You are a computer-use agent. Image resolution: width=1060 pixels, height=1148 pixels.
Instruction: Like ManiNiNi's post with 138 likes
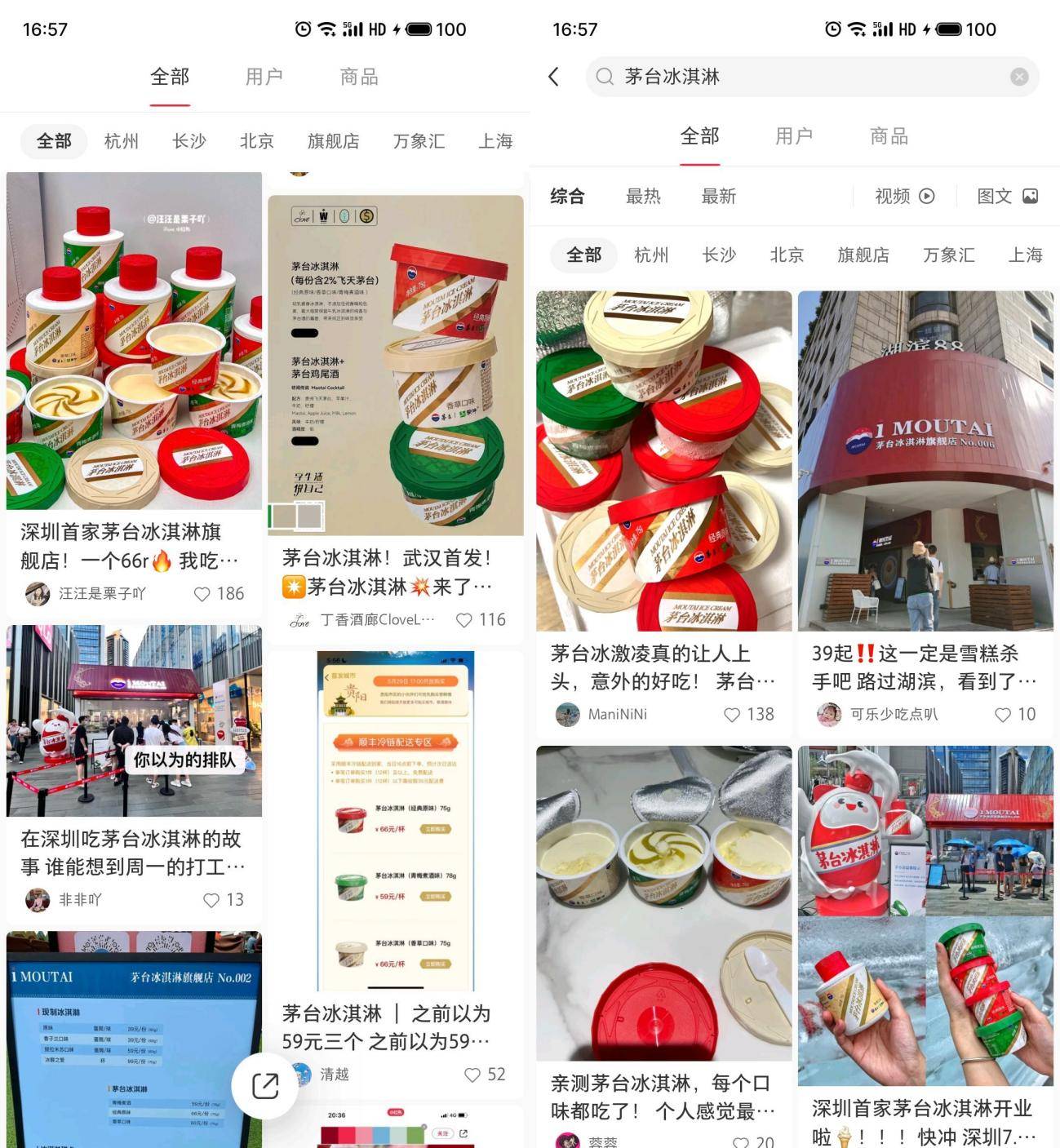732,715
